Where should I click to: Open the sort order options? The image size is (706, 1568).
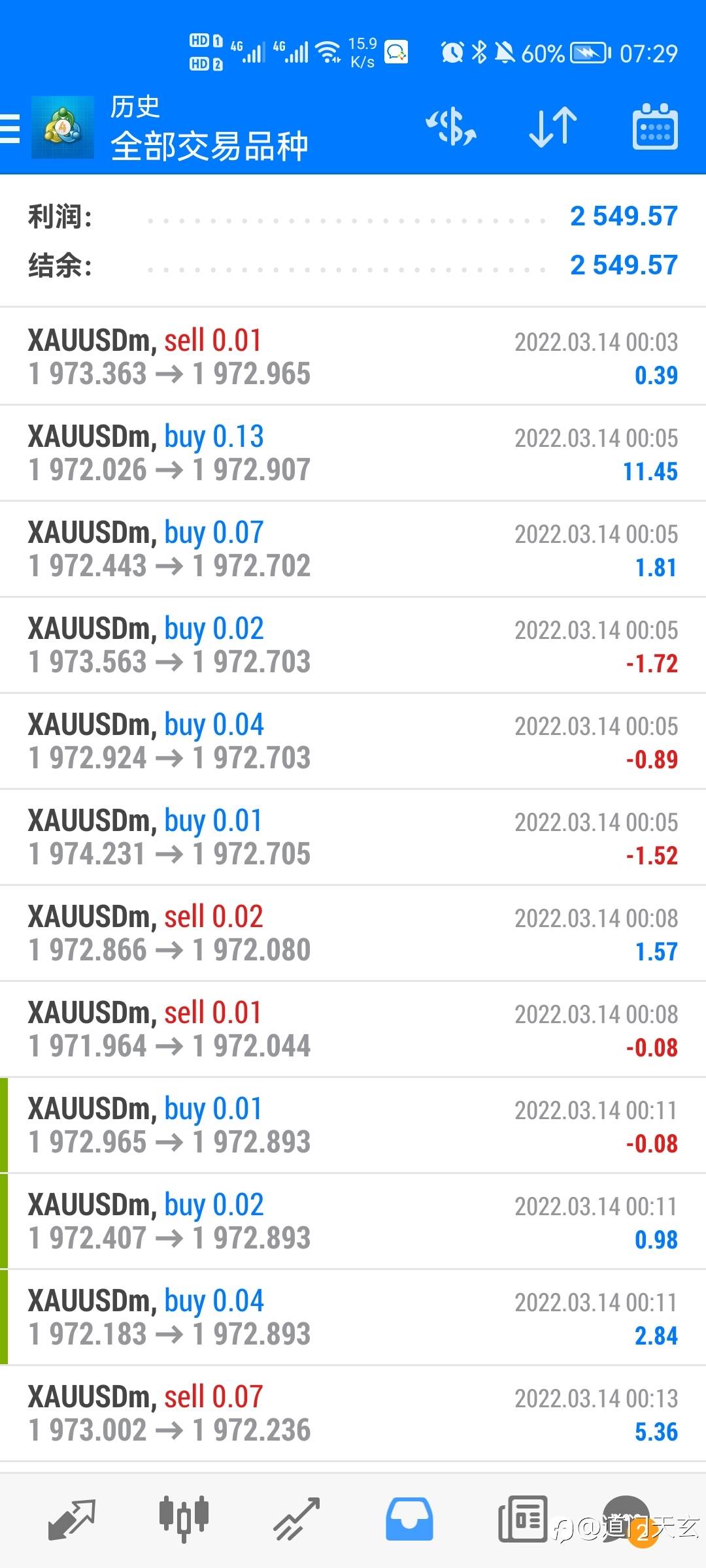[x=553, y=126]
